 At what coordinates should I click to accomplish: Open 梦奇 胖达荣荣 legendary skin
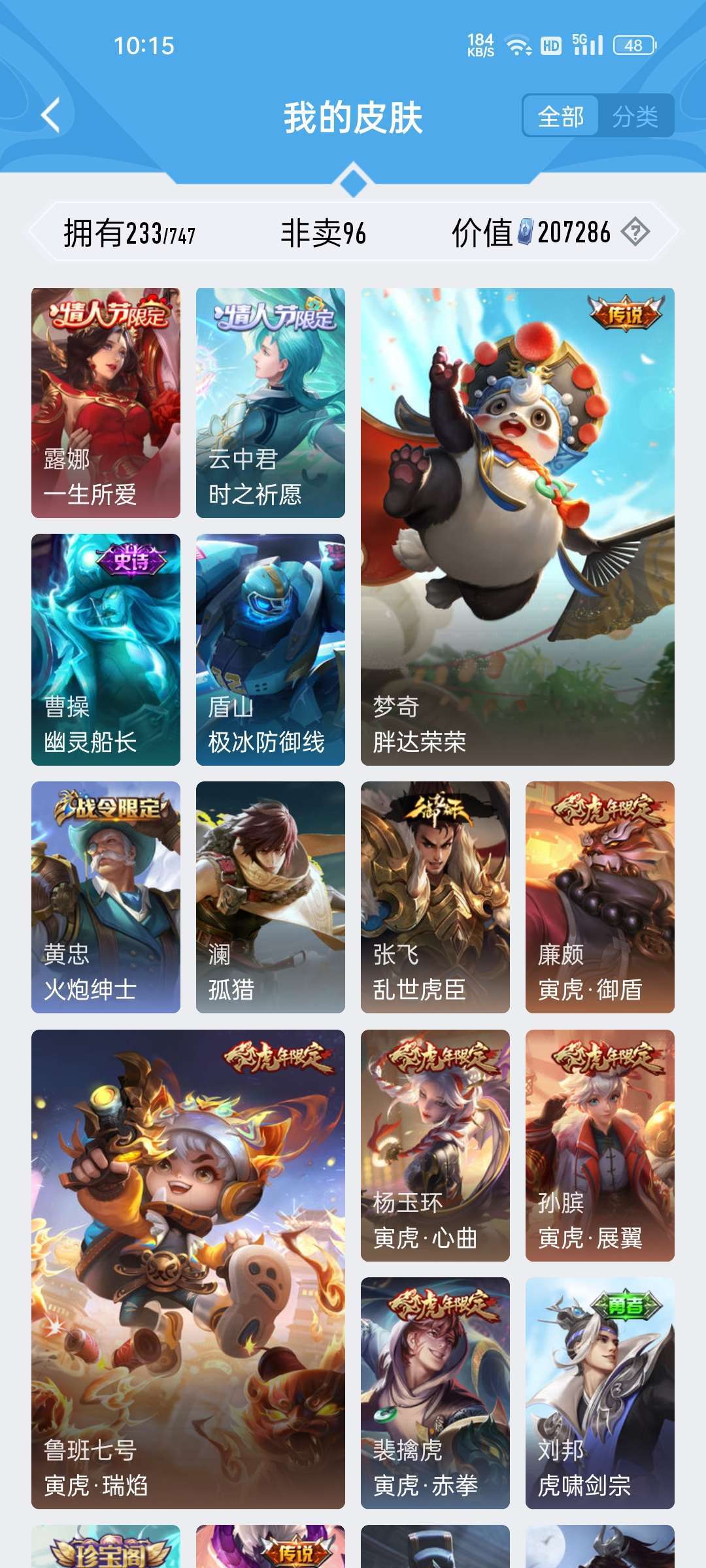point(518,527)
